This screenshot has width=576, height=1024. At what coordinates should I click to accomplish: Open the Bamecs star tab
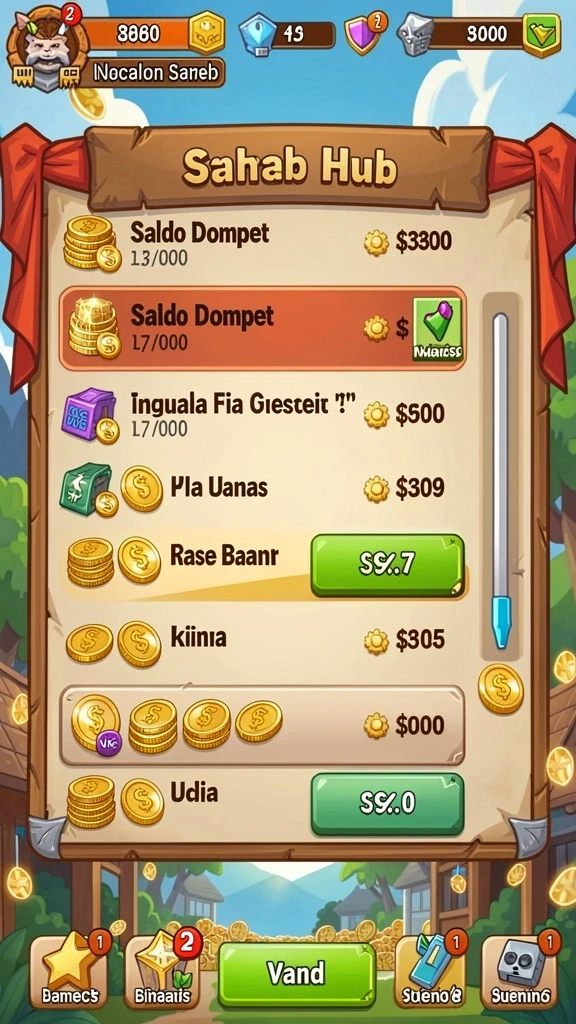click(x=68, y=972)
